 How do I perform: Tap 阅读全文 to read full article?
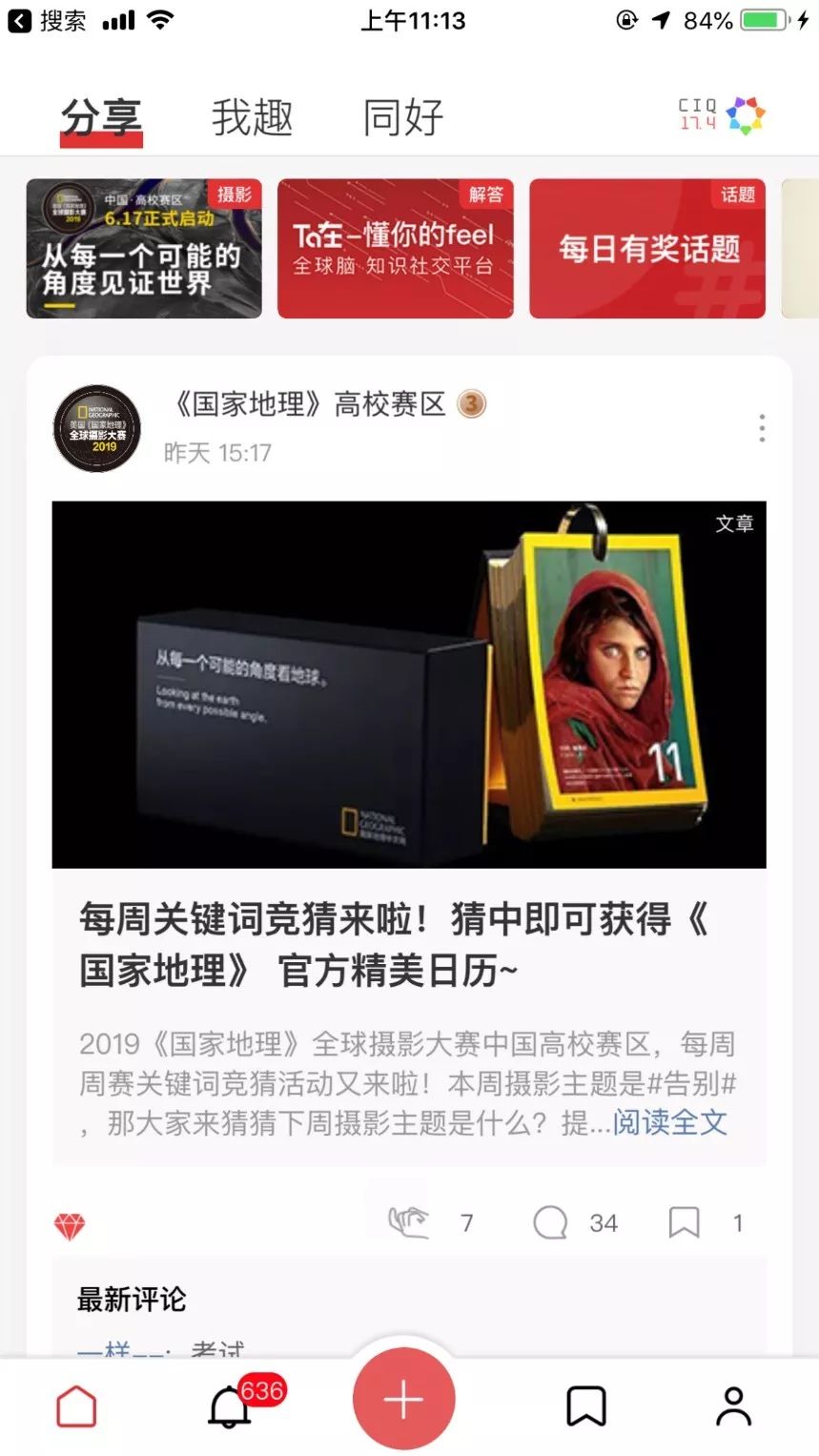669,1122
